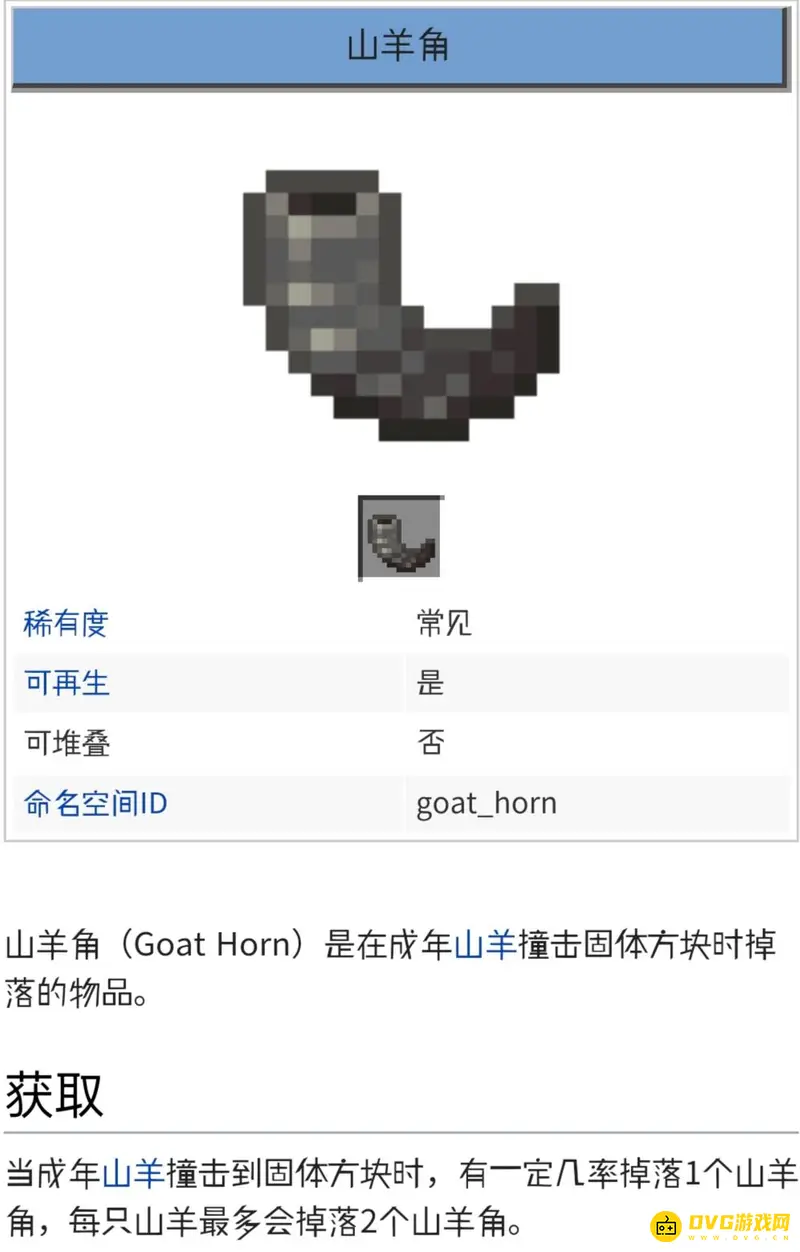Open the 稀有度 link in the infobox

tap(65, 624)
